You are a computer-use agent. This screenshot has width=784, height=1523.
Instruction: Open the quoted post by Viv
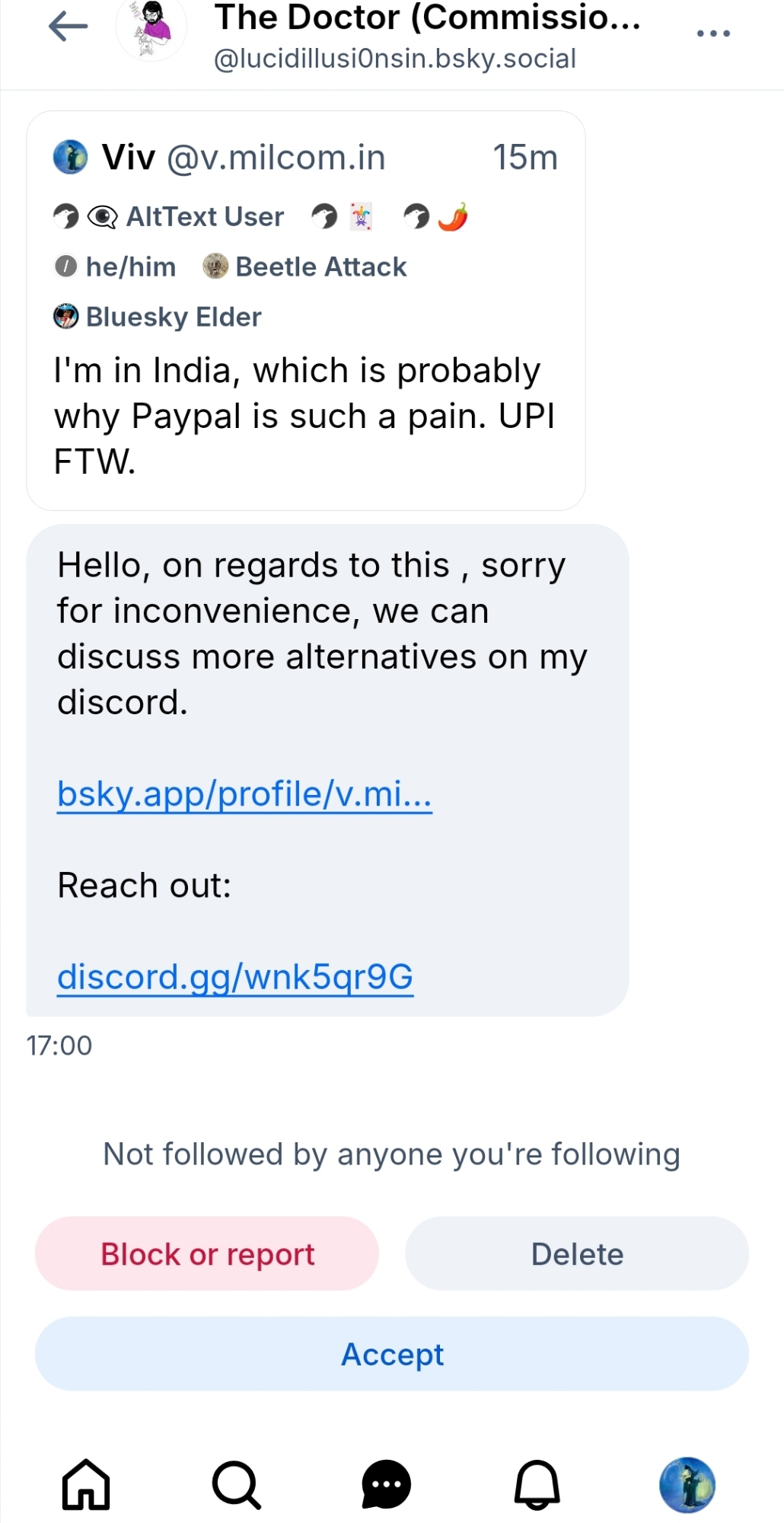pos(305,415)
